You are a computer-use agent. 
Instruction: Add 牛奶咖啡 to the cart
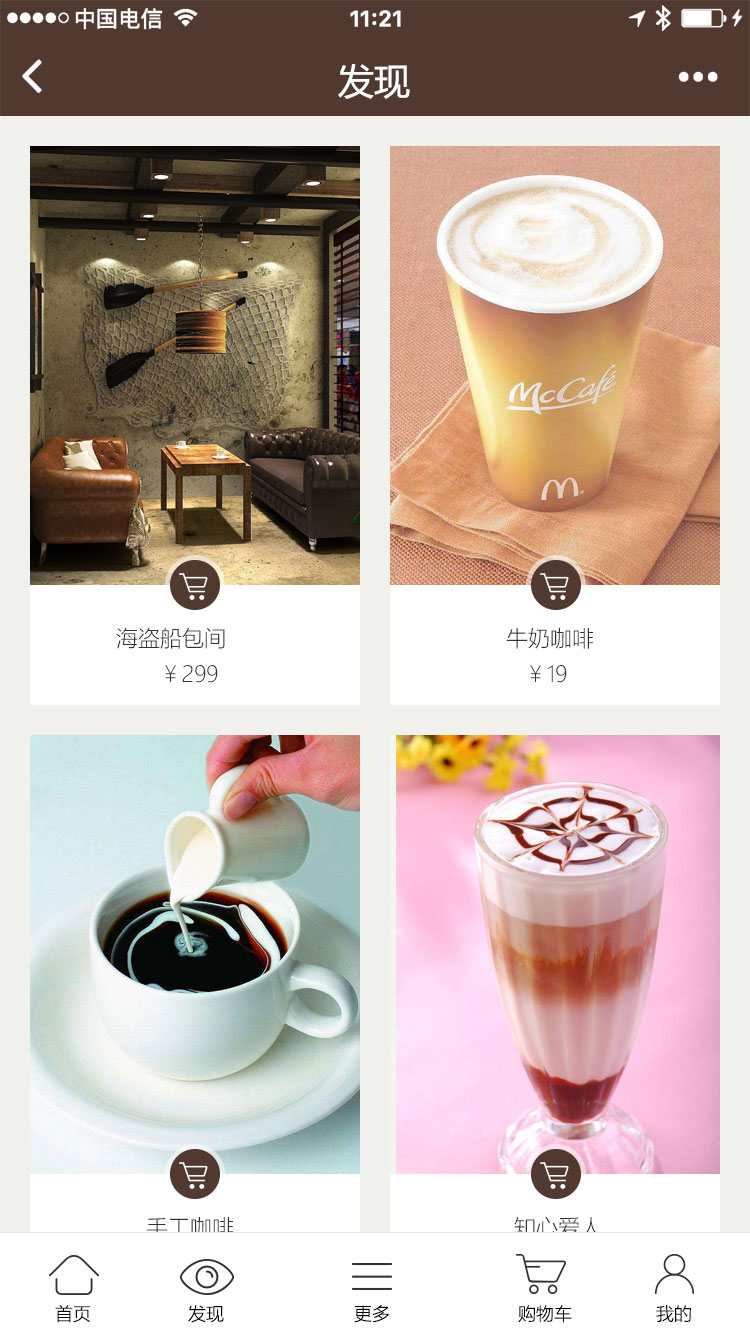point(555,584)
